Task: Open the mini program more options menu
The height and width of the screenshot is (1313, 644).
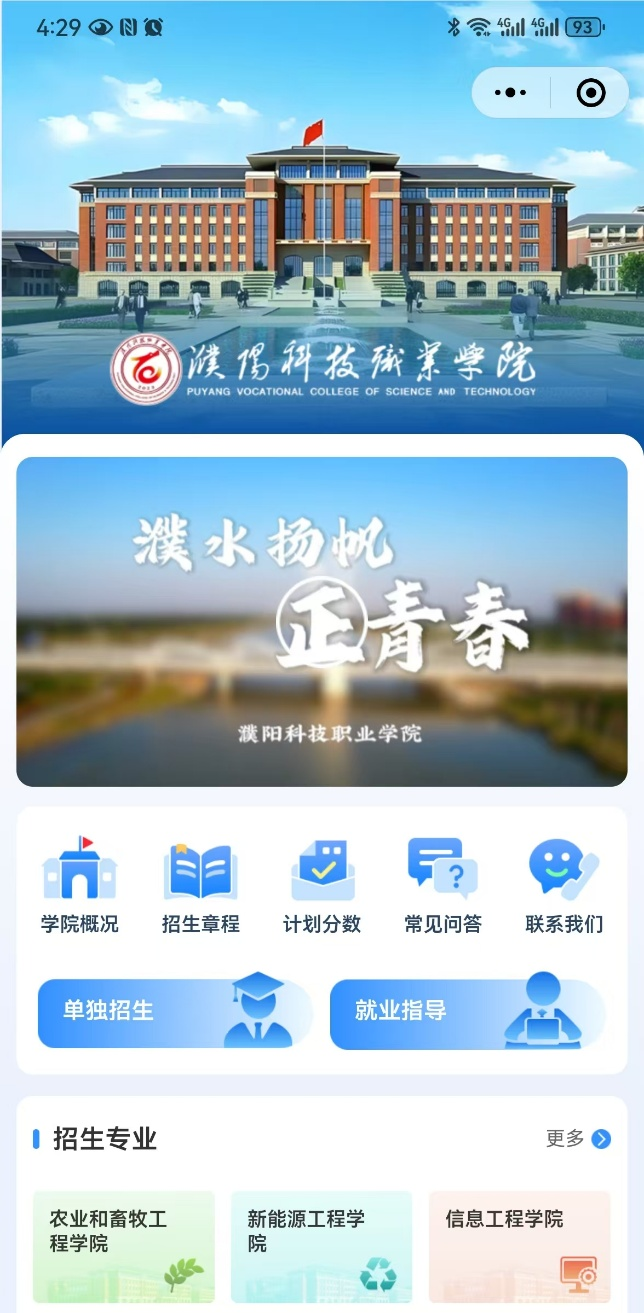Action: pyautogui.click(x=511, y=93)
